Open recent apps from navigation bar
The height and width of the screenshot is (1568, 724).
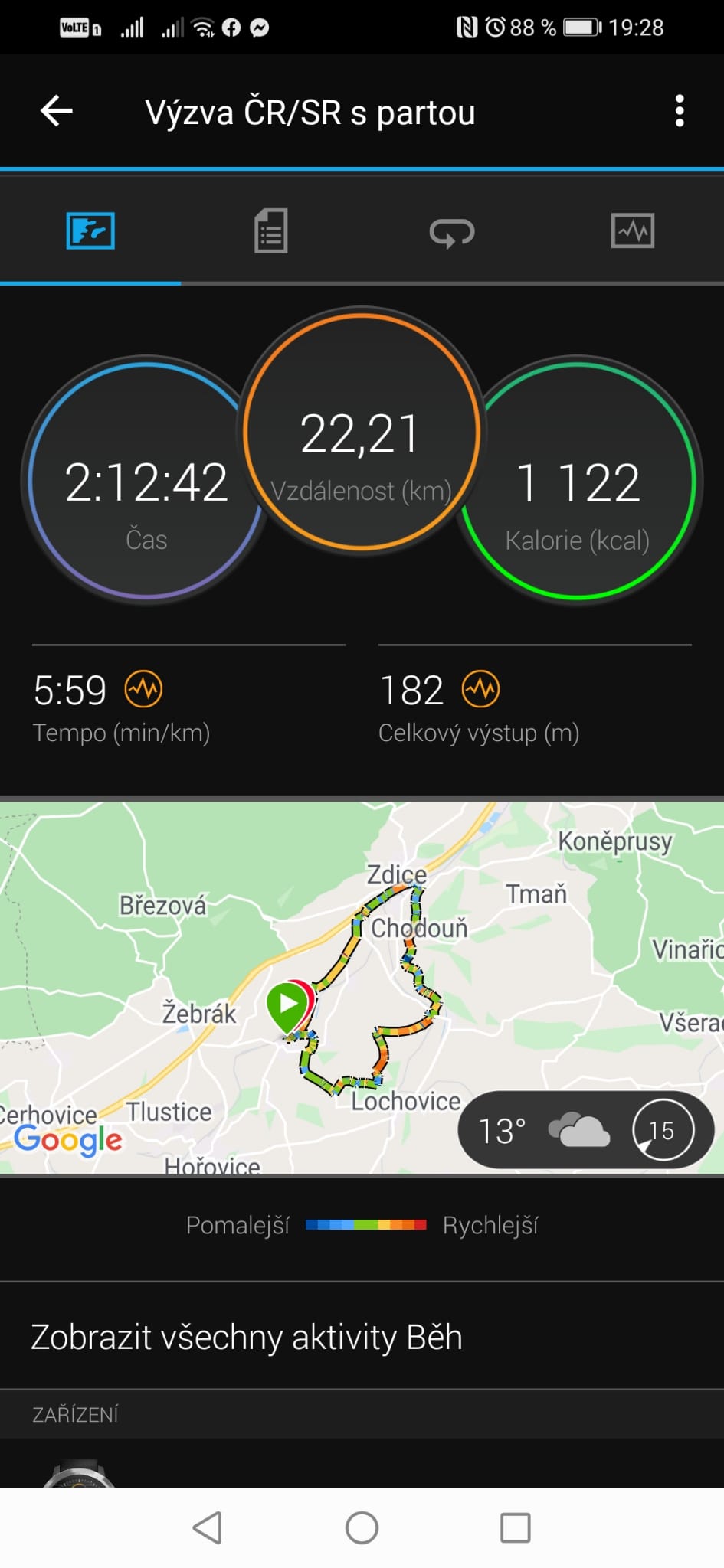(x=515, y=1528)
